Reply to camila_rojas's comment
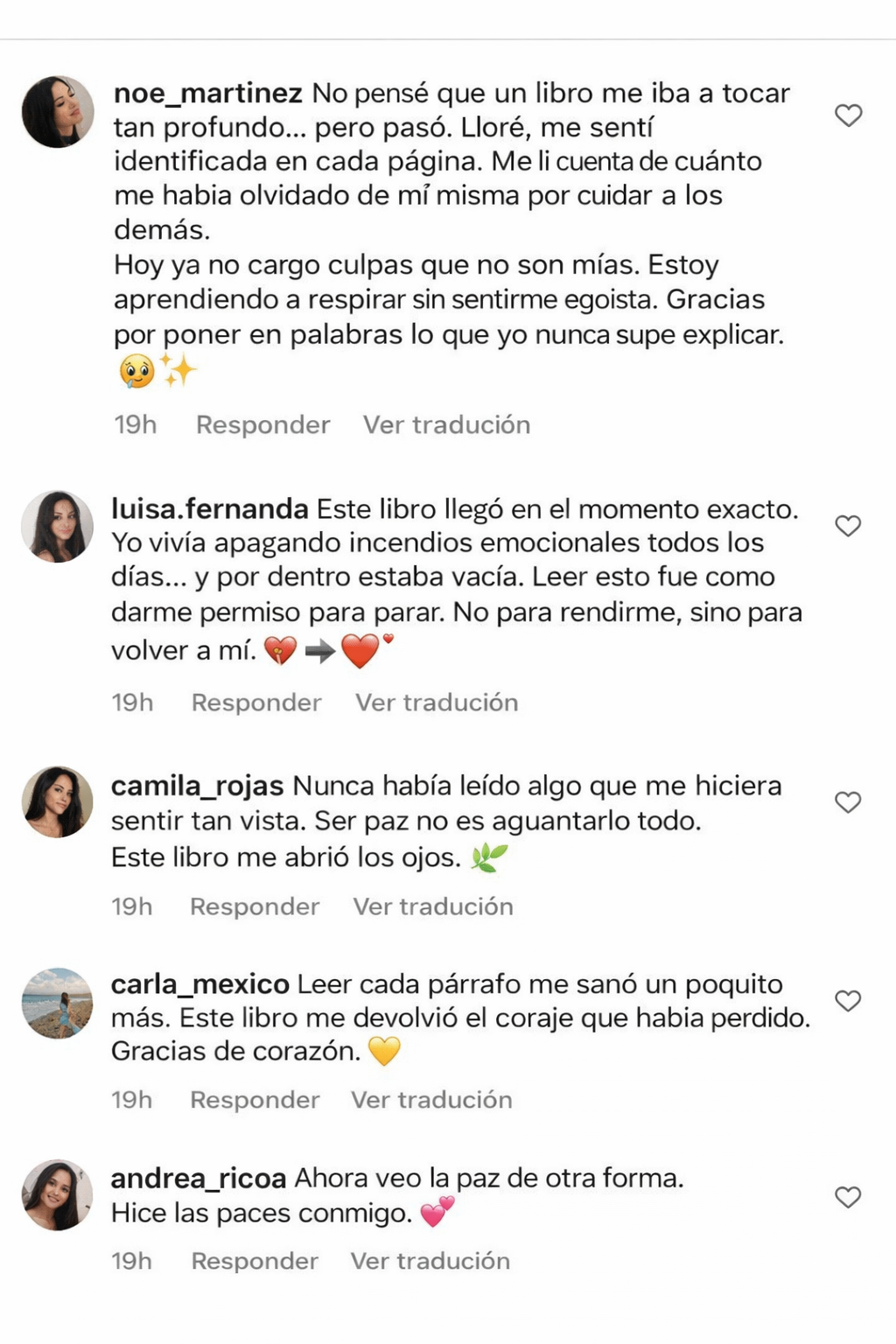The width and height of the screenshot is (896, 1344). [x=255, y=906]
